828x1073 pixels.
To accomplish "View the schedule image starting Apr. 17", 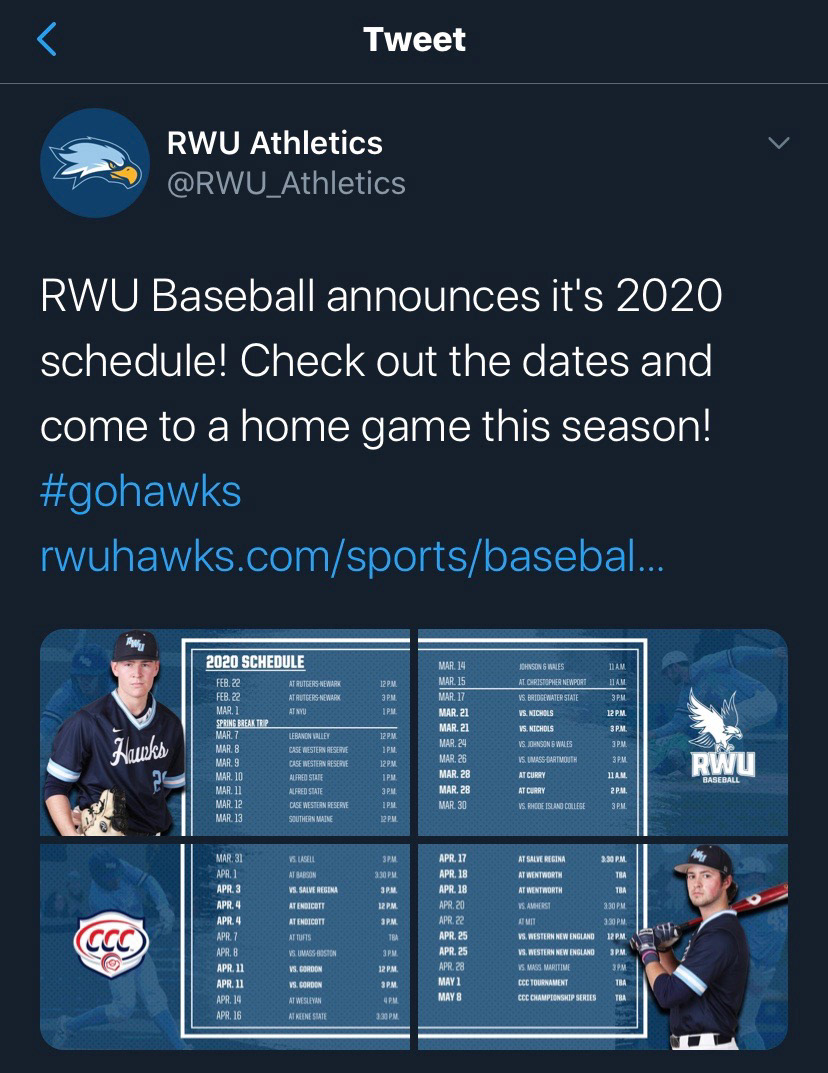I will coord(603,946).
